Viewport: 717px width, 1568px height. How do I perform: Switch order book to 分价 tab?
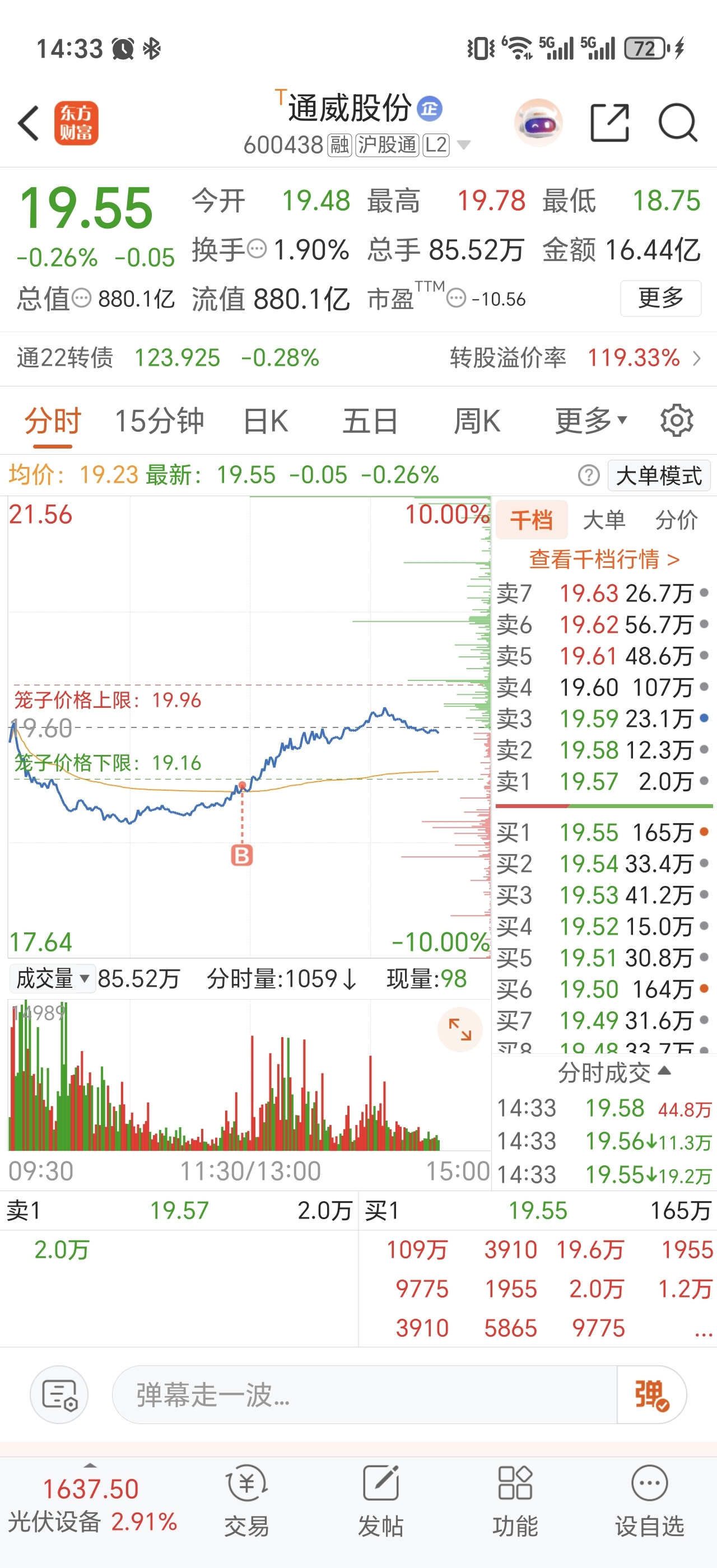point(676,520)
